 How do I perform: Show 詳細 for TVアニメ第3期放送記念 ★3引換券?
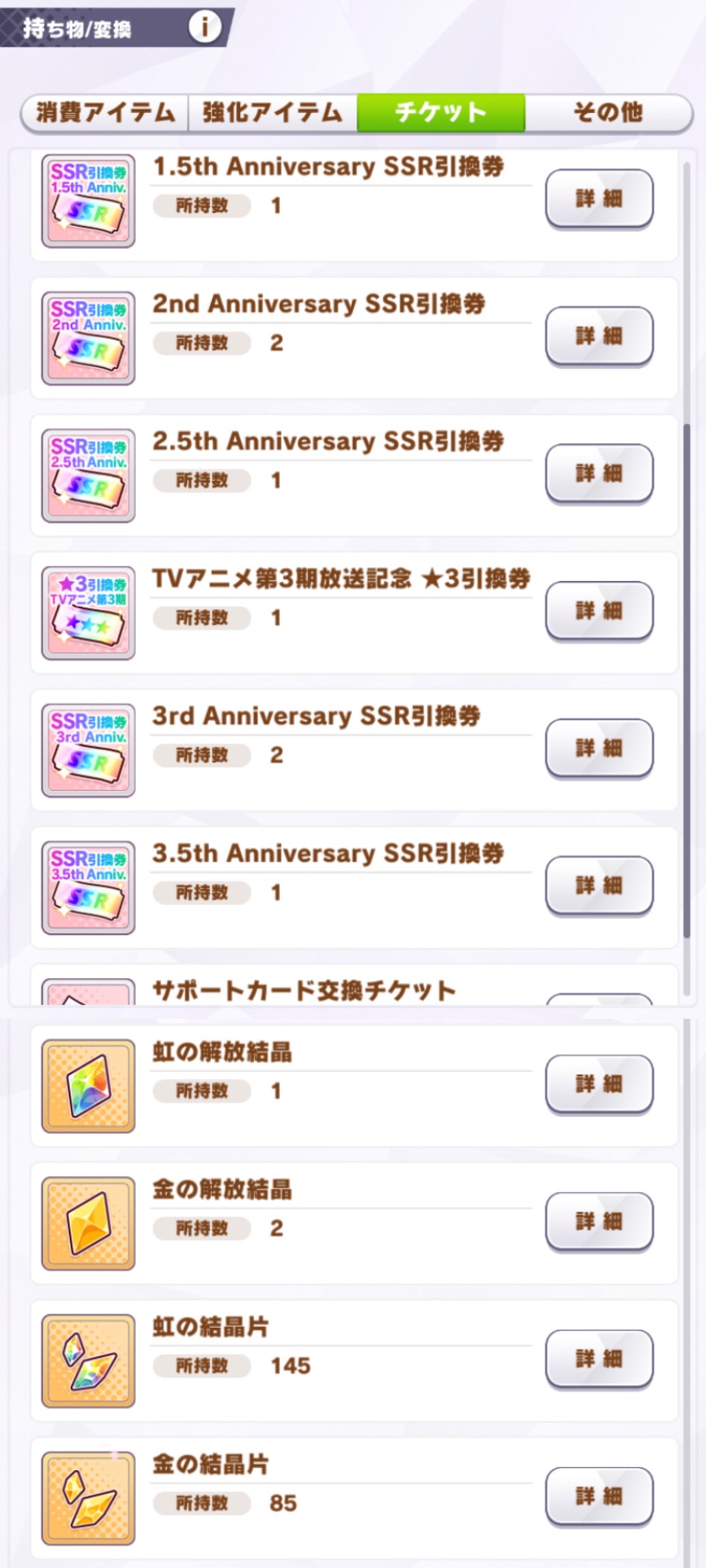coord(599,611)
